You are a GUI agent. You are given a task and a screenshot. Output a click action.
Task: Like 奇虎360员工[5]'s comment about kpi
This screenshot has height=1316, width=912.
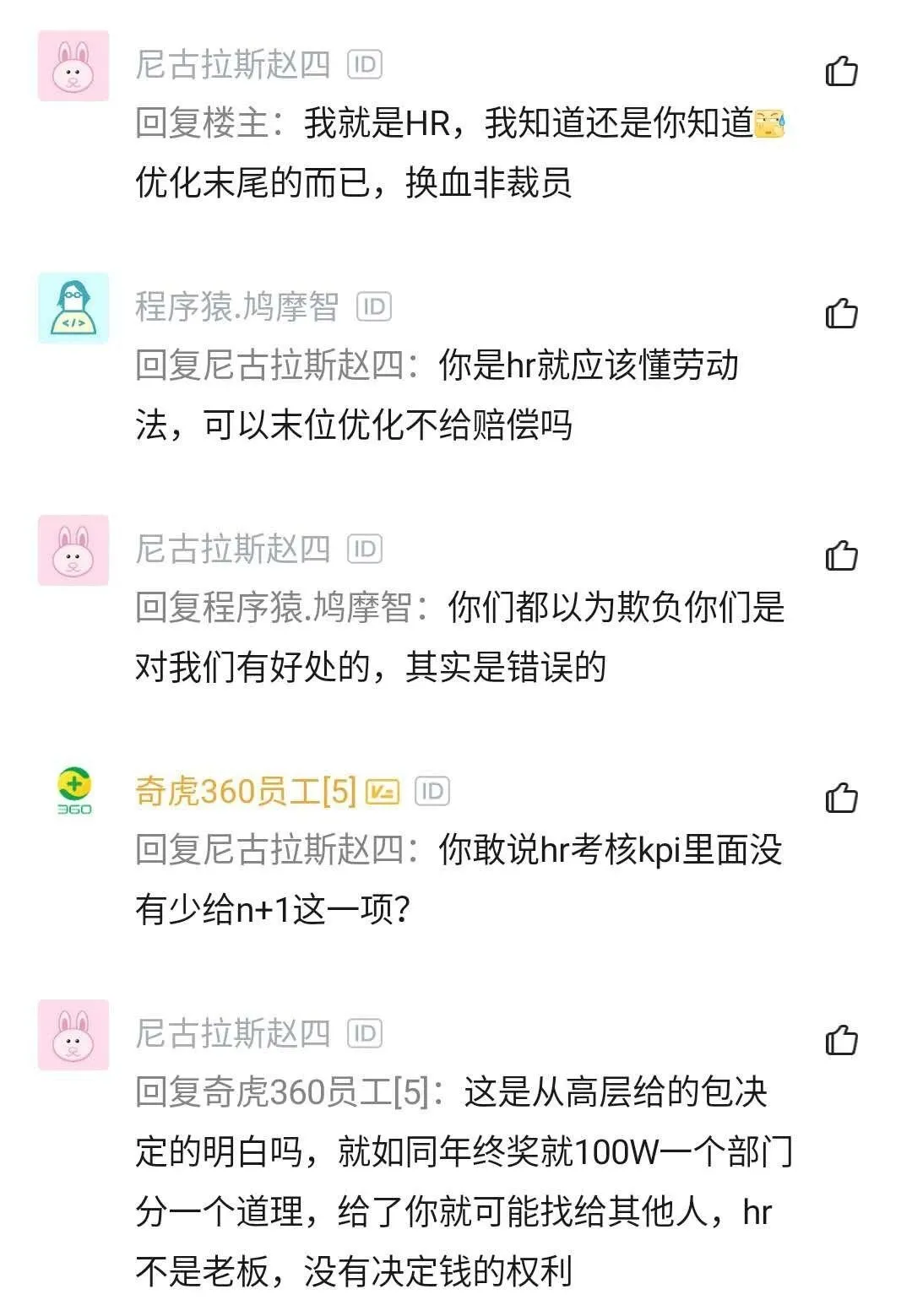(x=841, y=798)
